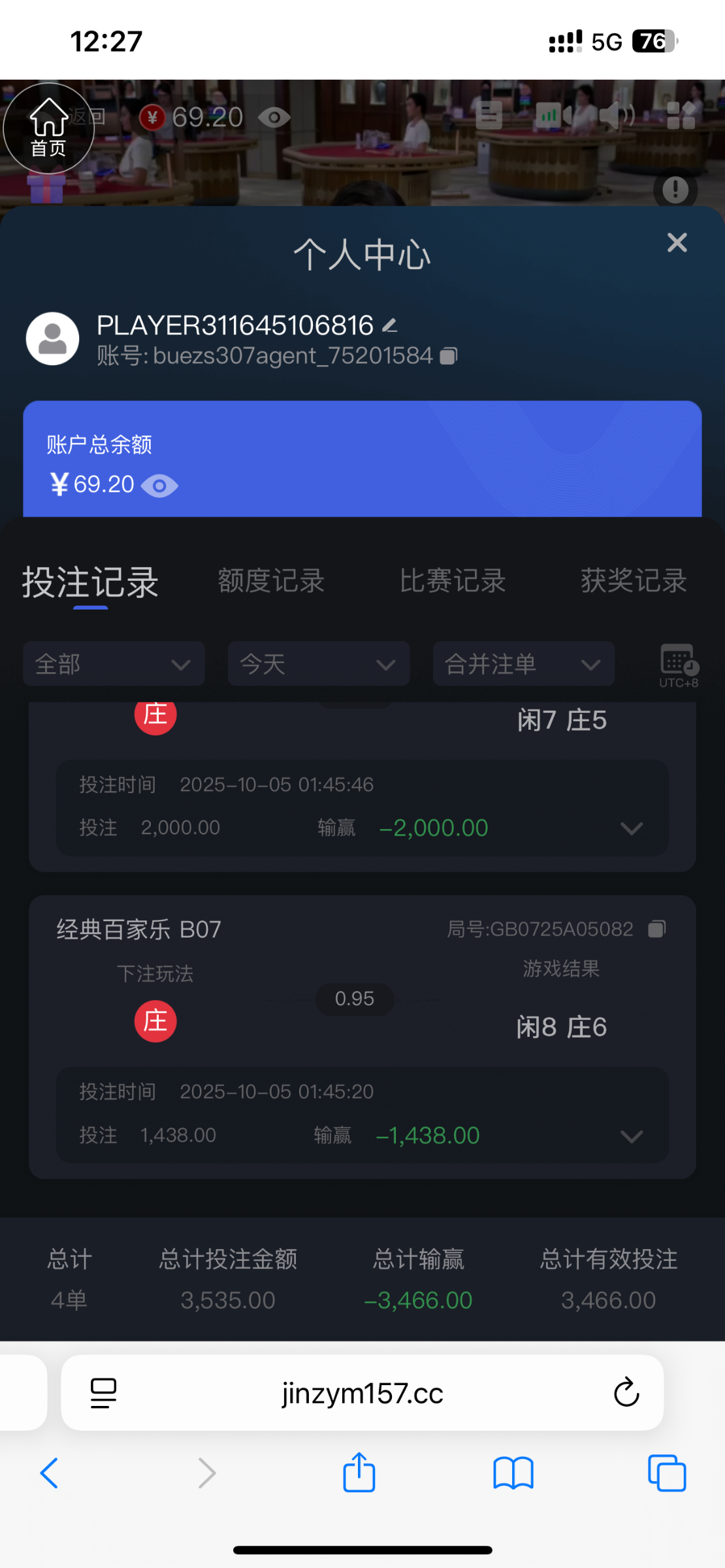The height and width of the screenshot is (1568, 725).
Task: Switch to the 额度记录 tab
Action: click(271, 580)
